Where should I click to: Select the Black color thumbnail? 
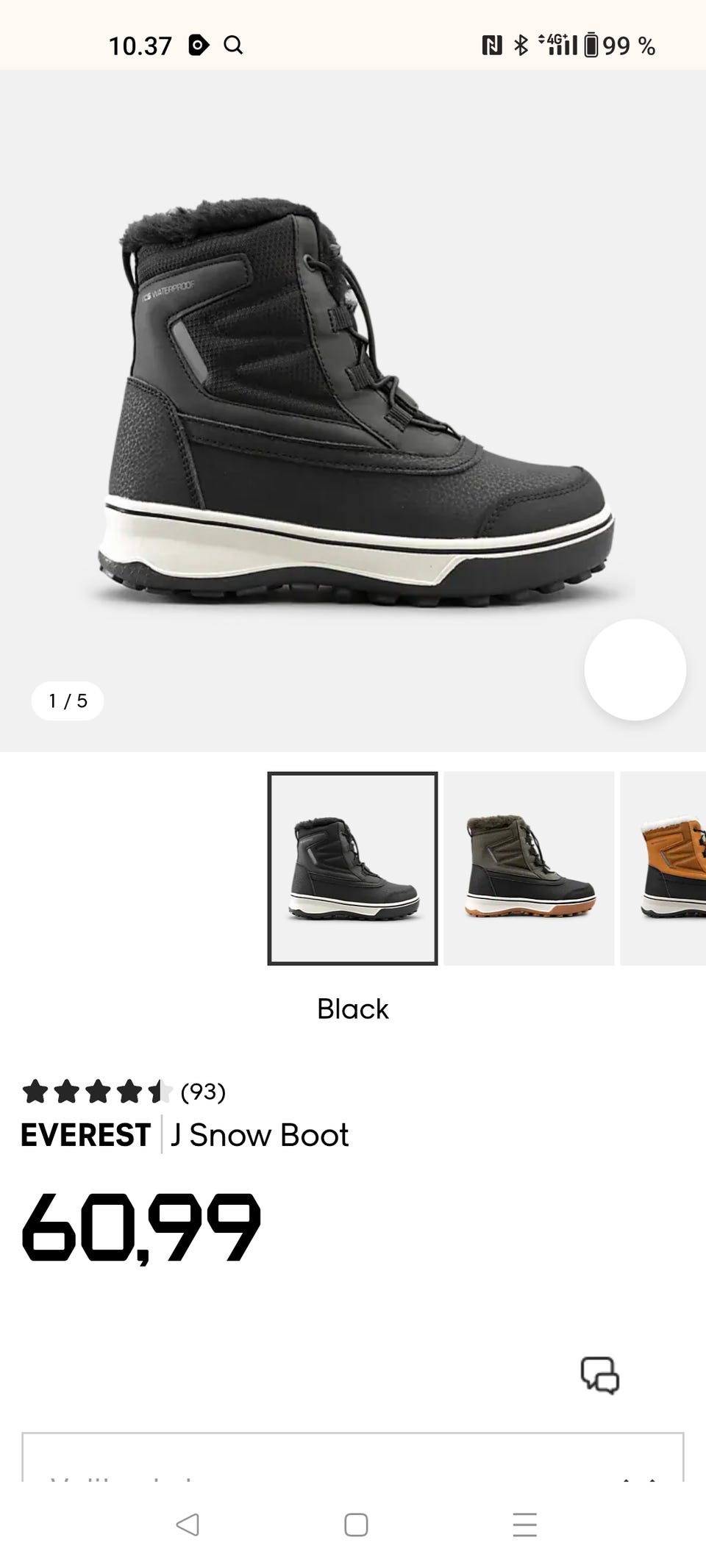pos(352,868)
